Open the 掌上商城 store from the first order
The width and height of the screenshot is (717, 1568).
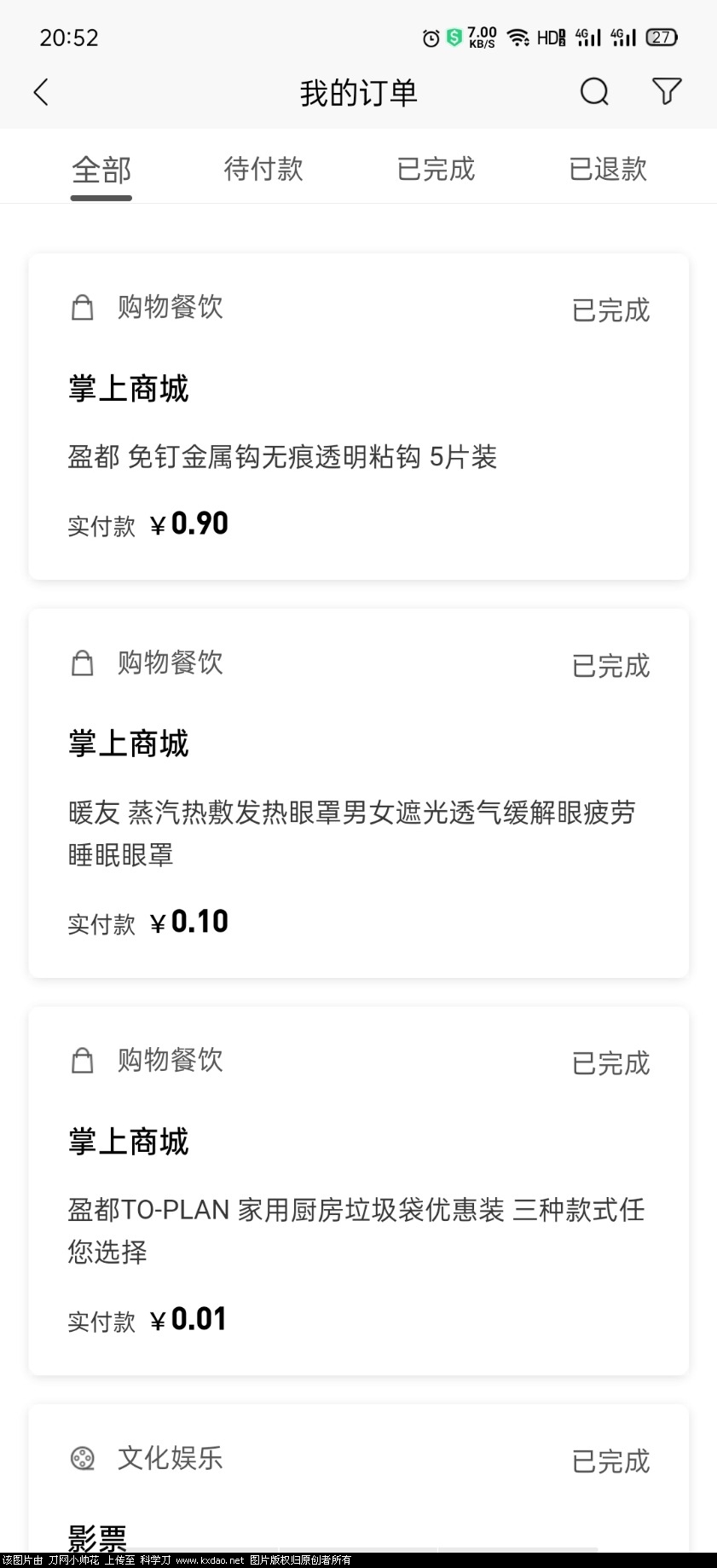[x=127, y=388]
